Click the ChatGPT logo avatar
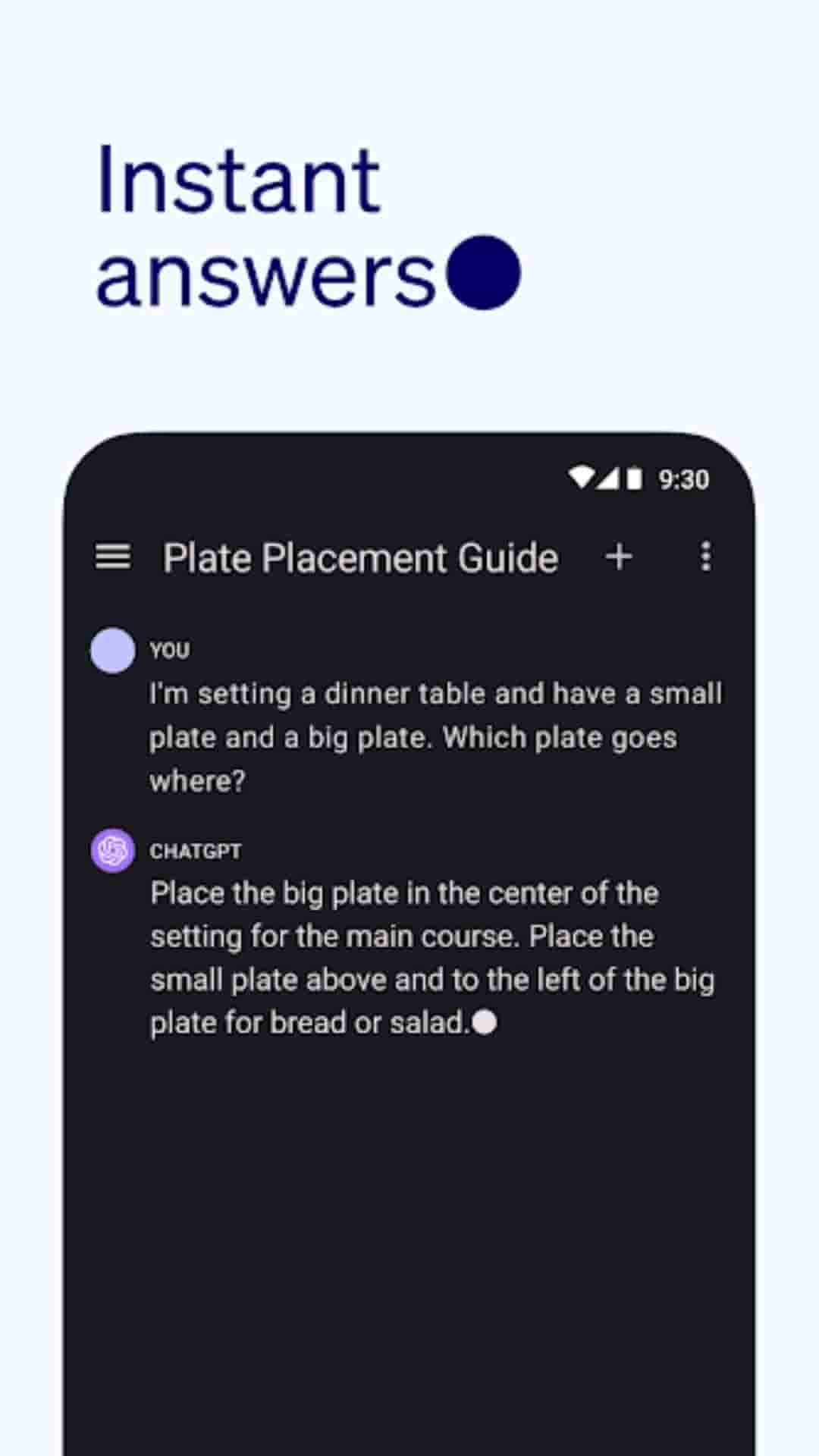 coord(111,851)
